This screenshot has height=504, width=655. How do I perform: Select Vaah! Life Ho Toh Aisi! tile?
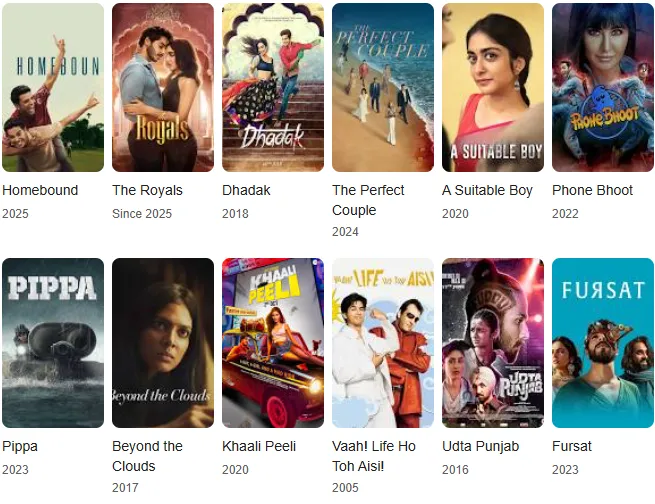[x=383, y=343]
